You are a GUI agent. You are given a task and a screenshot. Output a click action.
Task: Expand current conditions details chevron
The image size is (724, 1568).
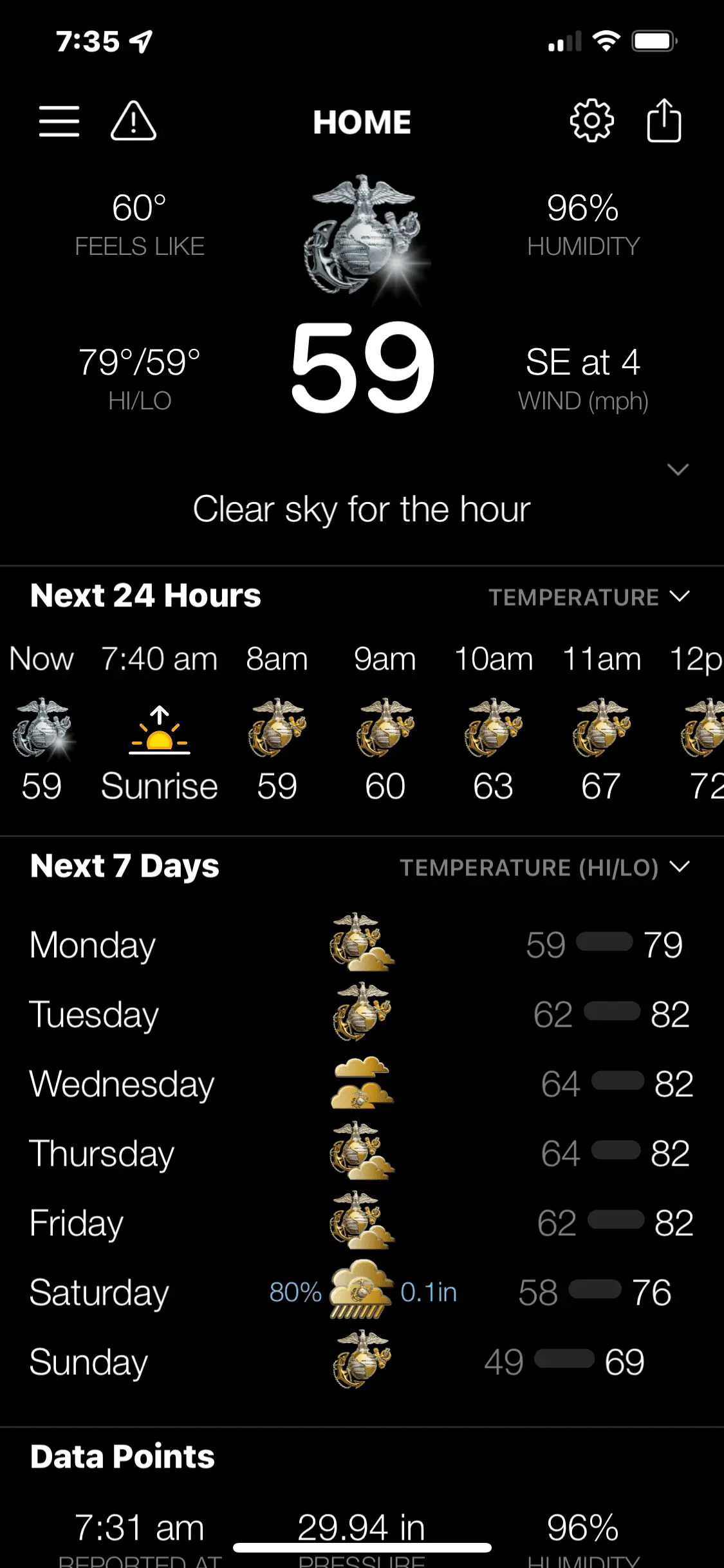pyautogui.click(x=678, y=469)
